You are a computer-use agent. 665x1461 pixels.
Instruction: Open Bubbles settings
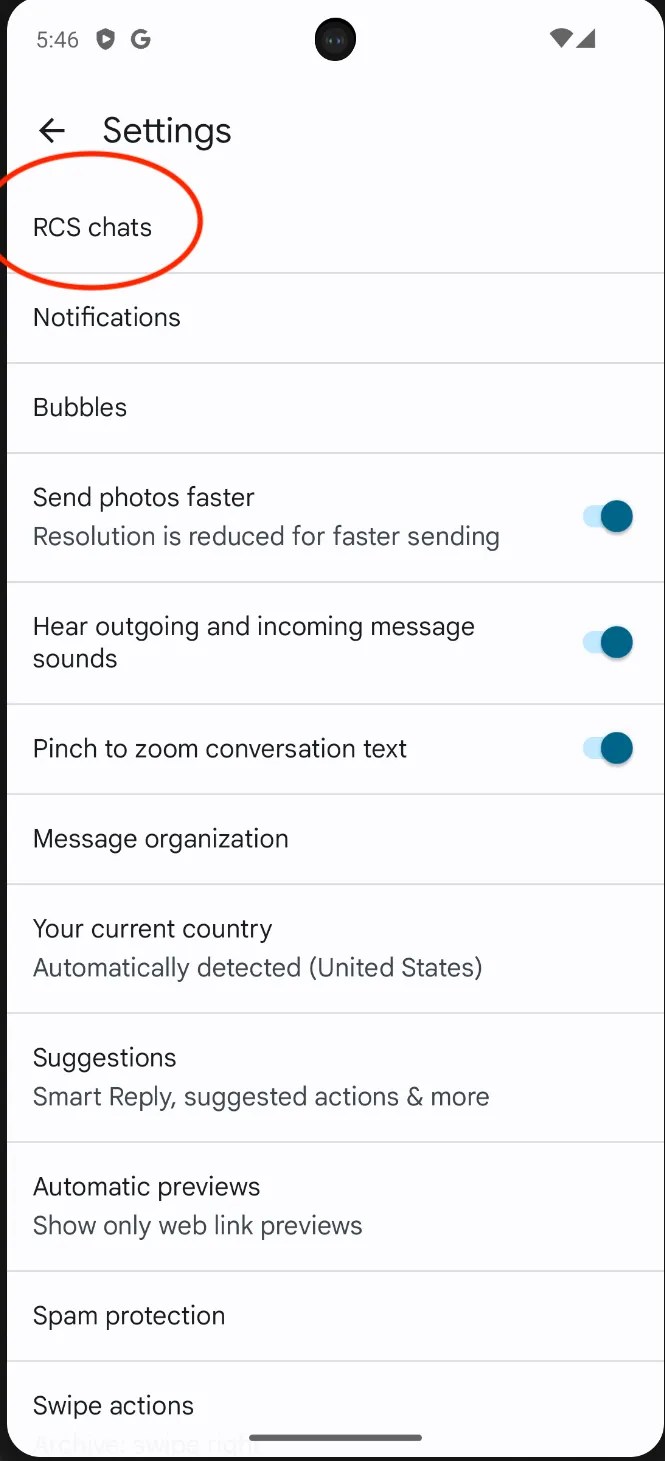(x=80, y=407)
